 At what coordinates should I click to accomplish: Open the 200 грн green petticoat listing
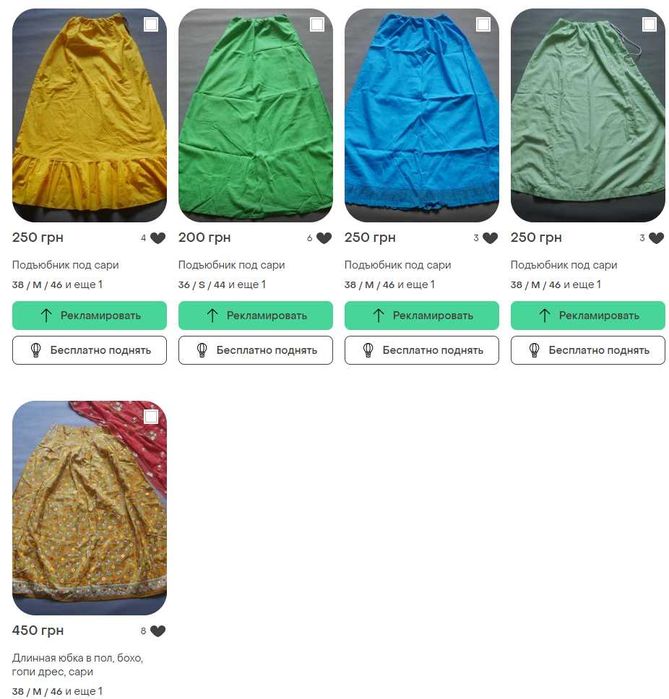coord(255,120)
